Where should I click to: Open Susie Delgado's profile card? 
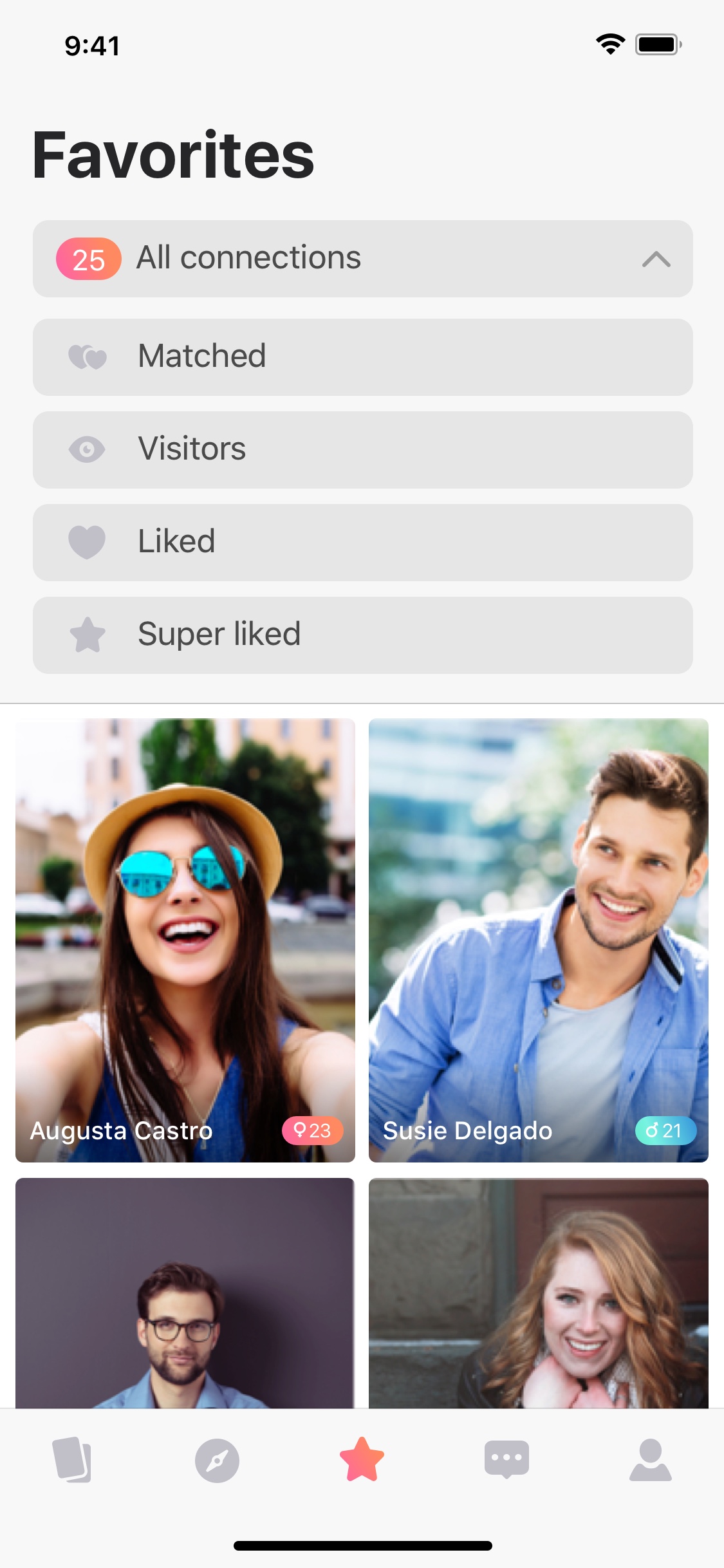(x=539, y=940)
